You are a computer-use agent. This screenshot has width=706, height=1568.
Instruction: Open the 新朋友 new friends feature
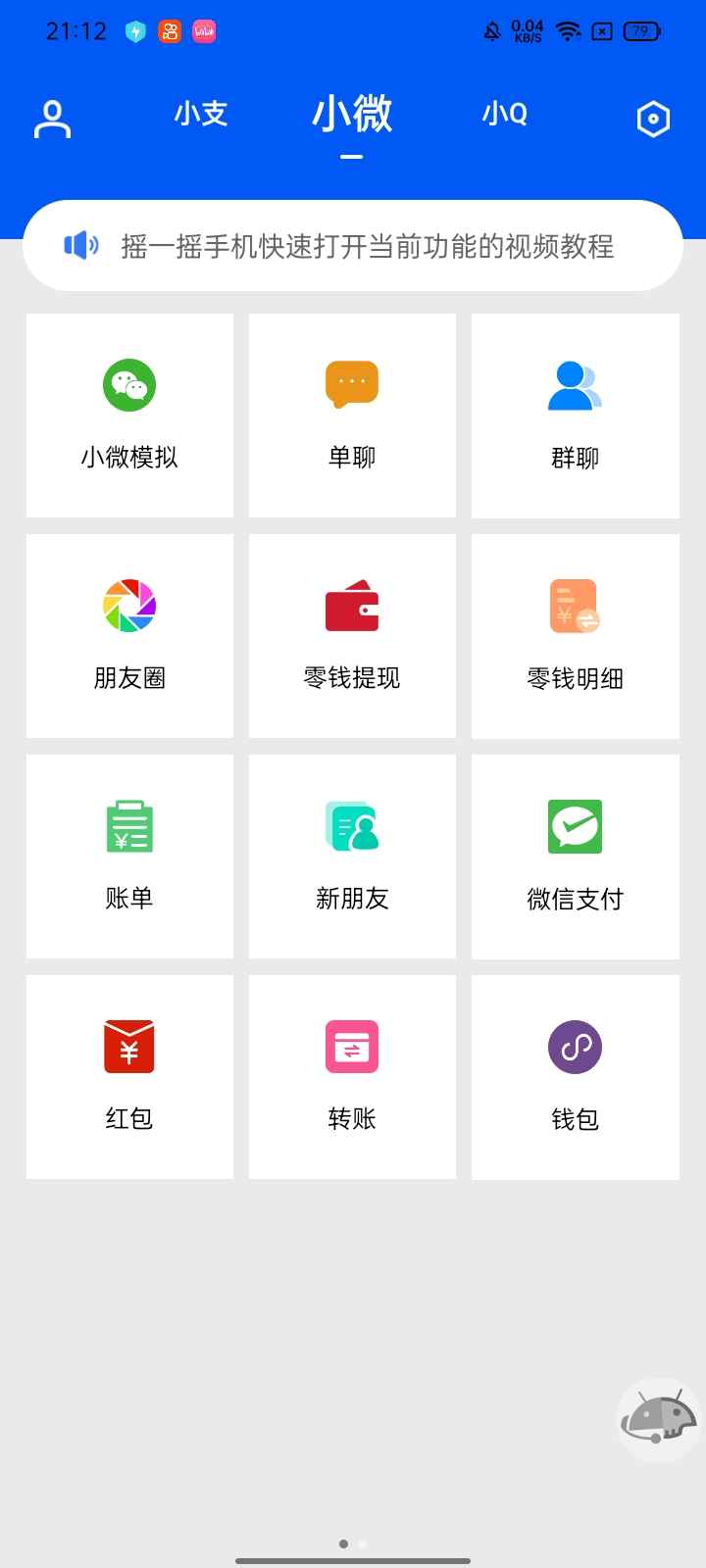pyautogui.click(x=351, y=856)
